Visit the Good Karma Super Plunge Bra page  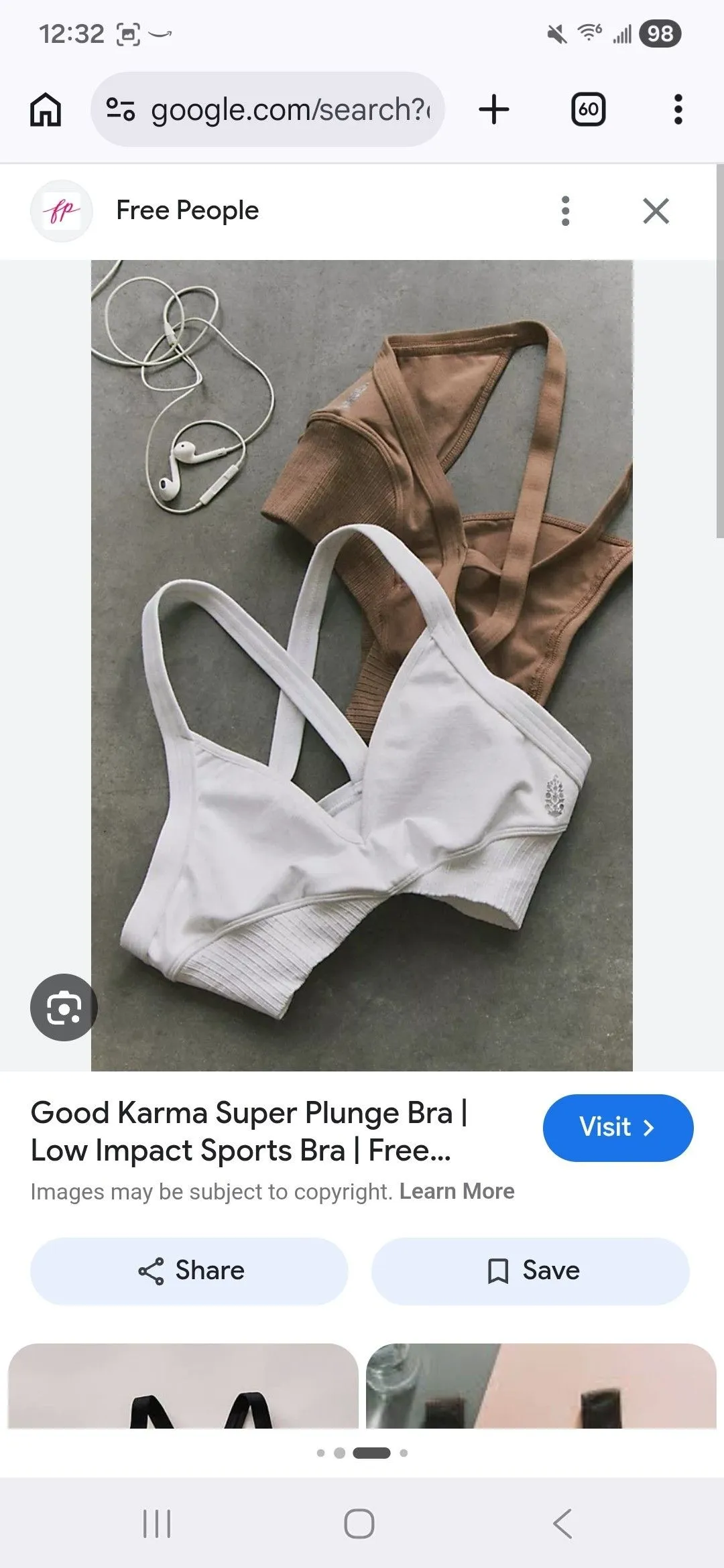pos(618,1128)
